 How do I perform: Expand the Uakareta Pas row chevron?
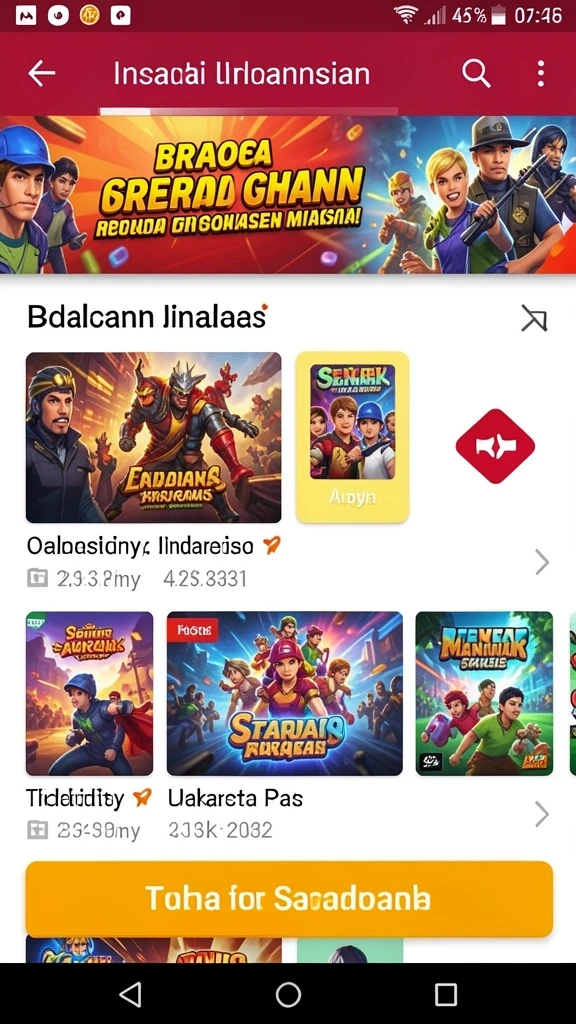click(541, 814)
